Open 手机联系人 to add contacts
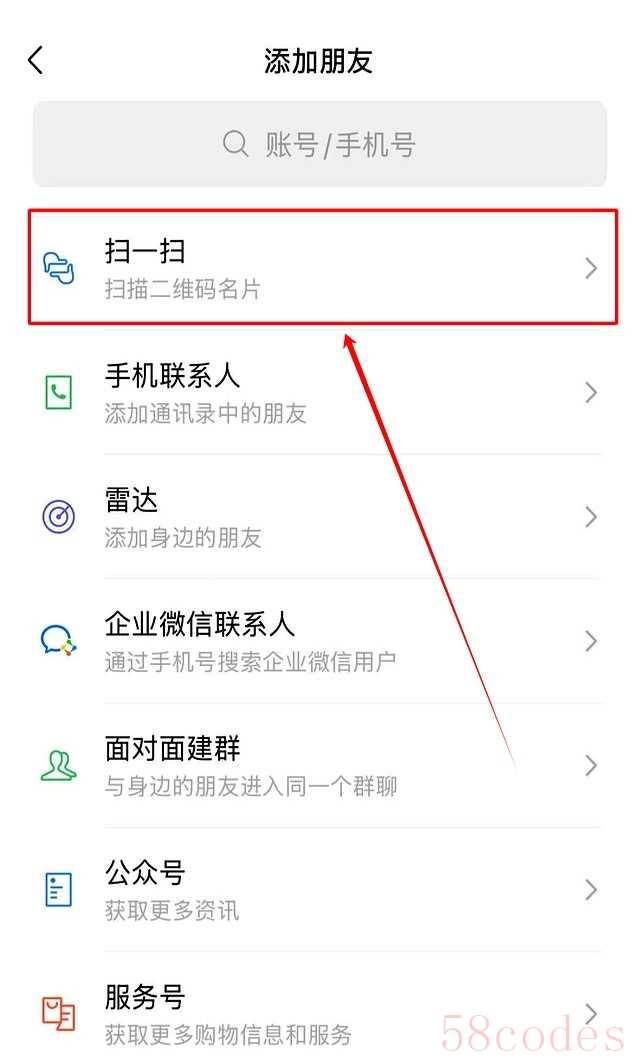This screenshot has width=640, height=1064. point(320,392)
